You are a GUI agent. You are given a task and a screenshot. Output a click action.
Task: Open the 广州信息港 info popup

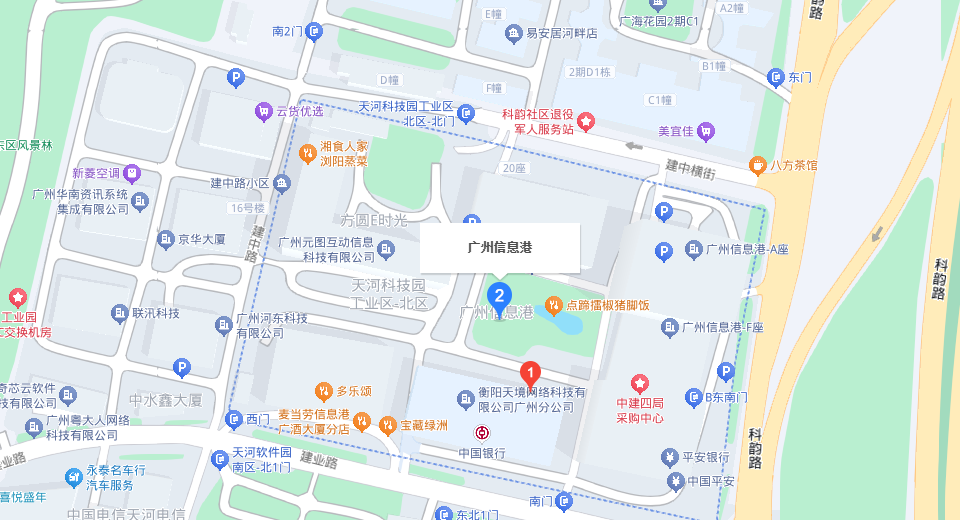[500, 247]
